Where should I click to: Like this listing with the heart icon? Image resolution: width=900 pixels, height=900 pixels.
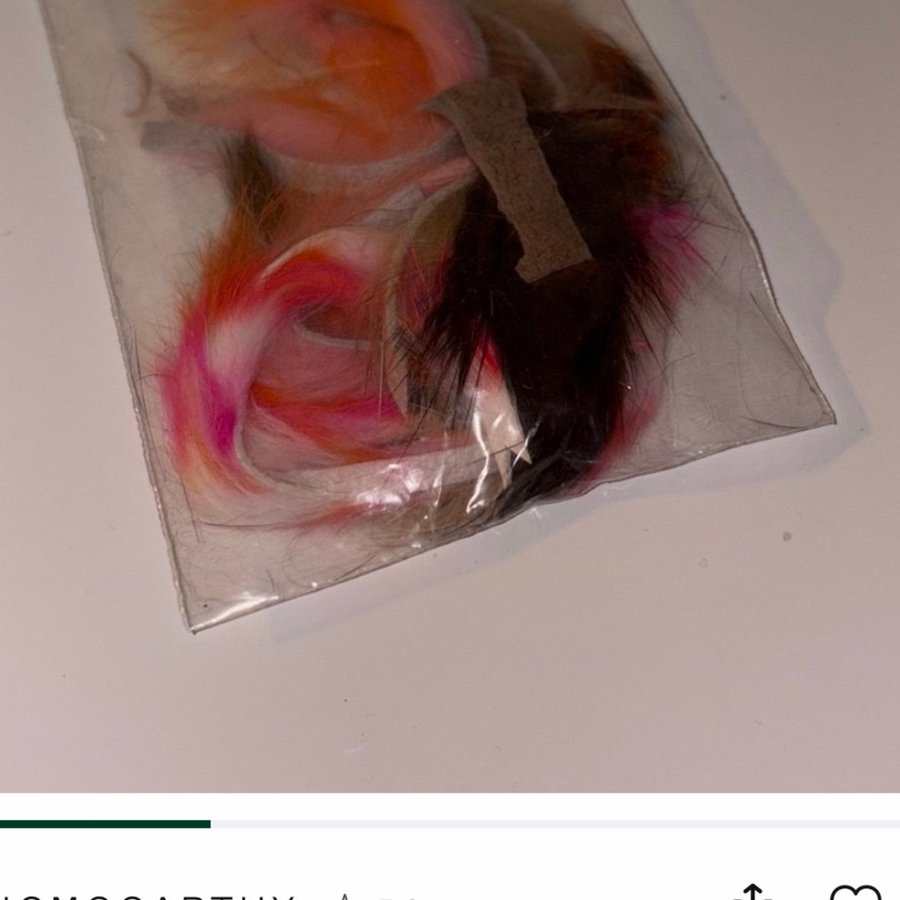[855, 892]
